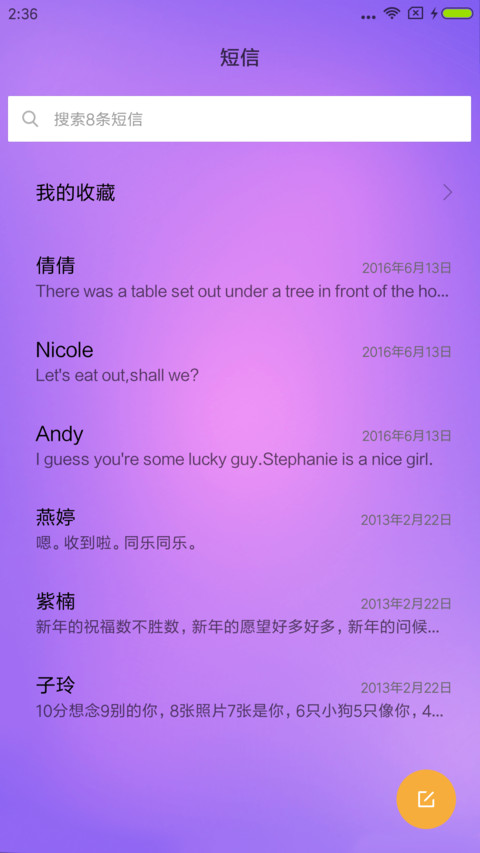The image size is (480, 853).
Task: Open 紫楠's New Year greeting thread
Action: coord(239,614)
